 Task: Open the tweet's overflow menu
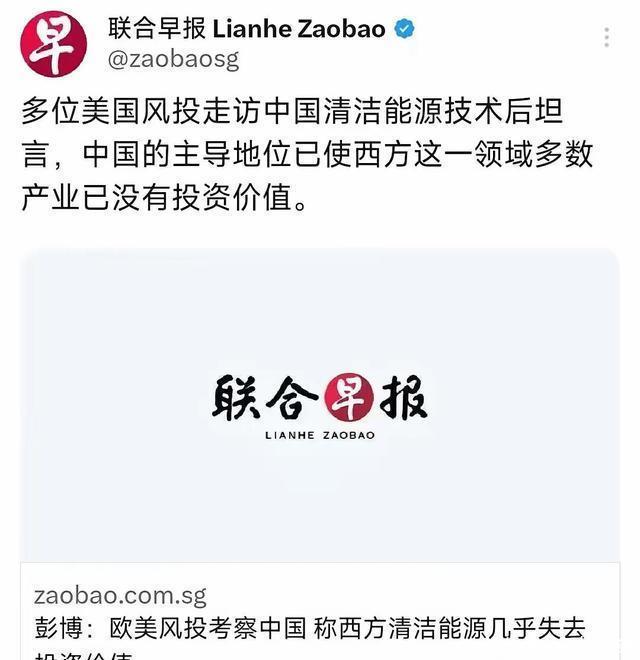[x=606, y=38]
